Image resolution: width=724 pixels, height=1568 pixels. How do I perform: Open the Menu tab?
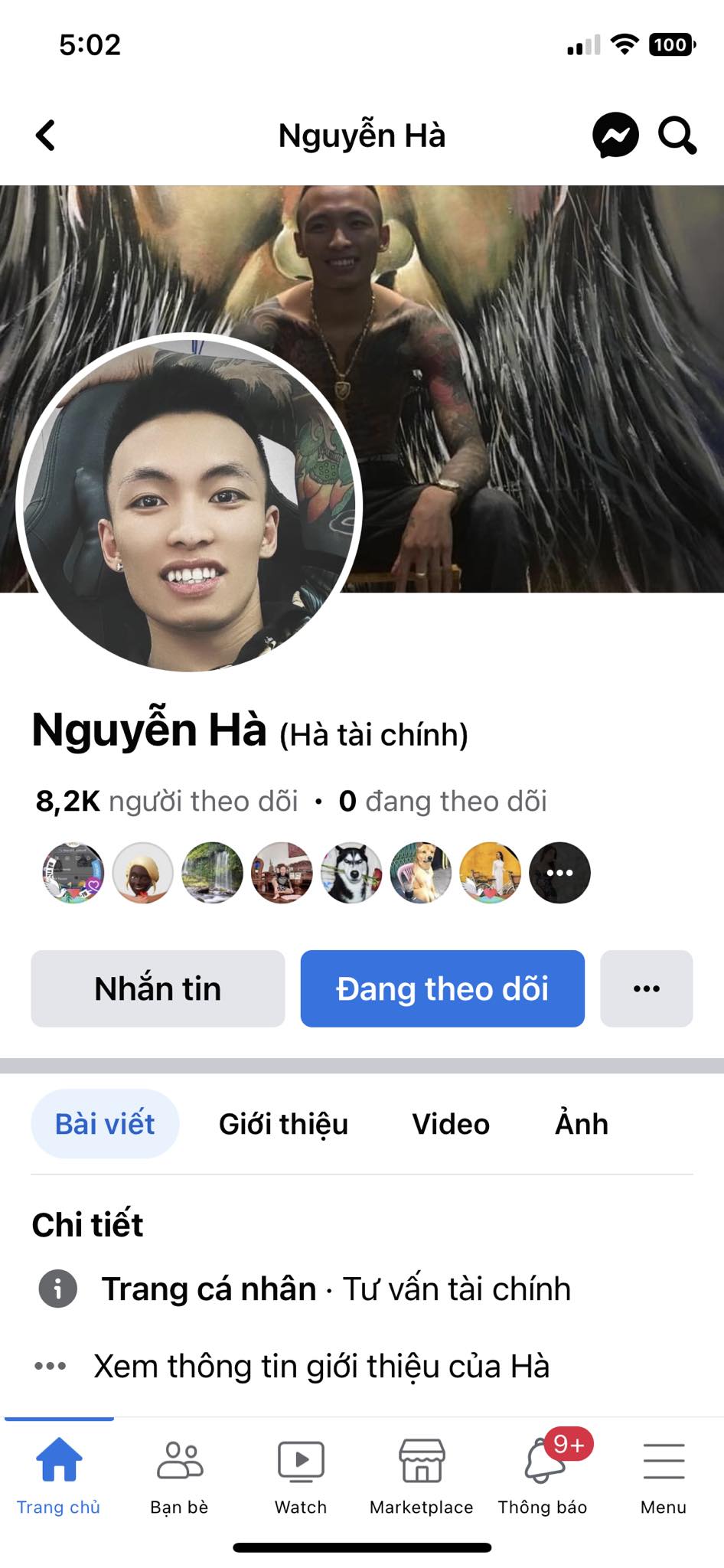click(664, 1475)
